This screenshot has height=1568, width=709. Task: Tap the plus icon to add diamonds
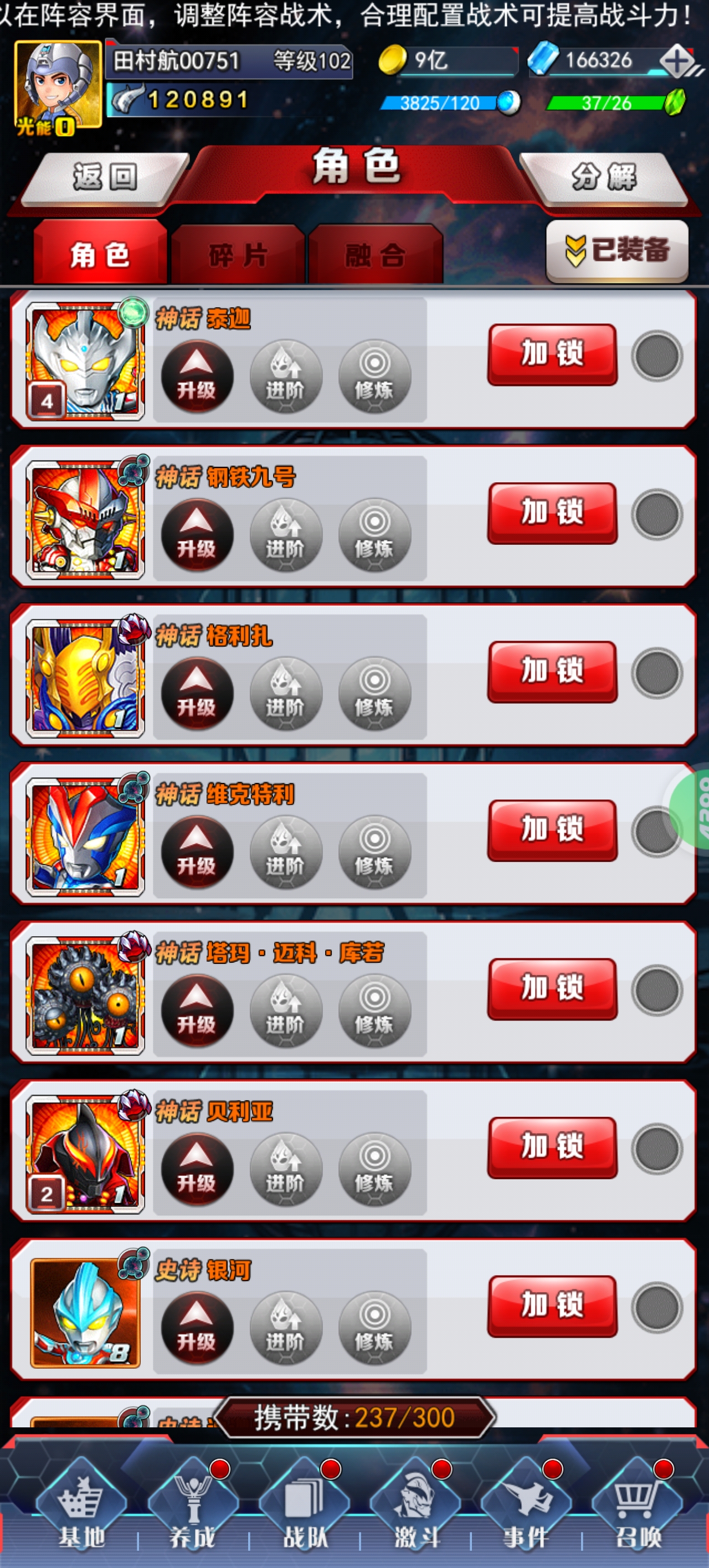coord(676,61)
